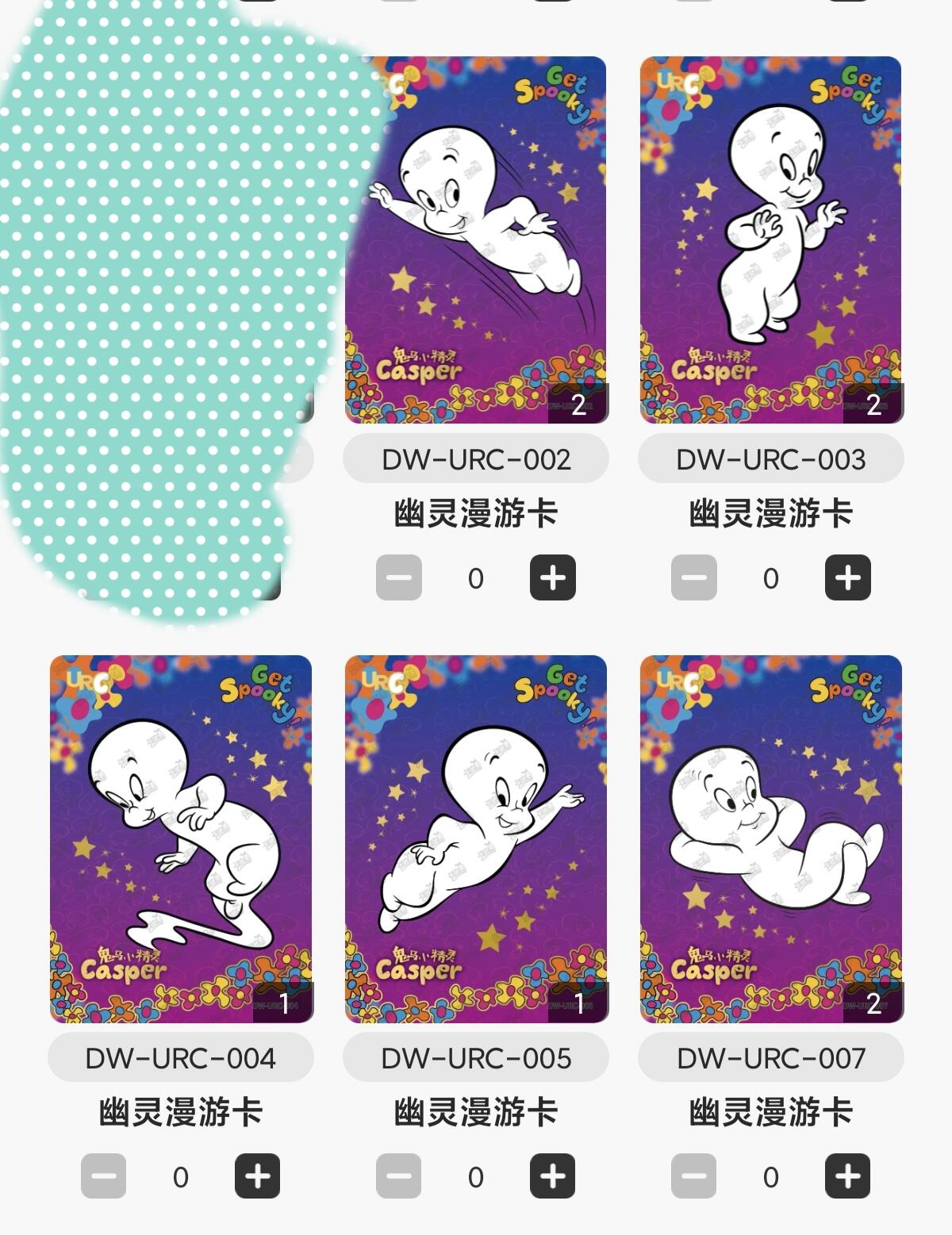This screenshot has height=1235, width=952.
Task: Open the DW-URC-005 Casper card
Action: pyautogui.click(x=476, y=838)
